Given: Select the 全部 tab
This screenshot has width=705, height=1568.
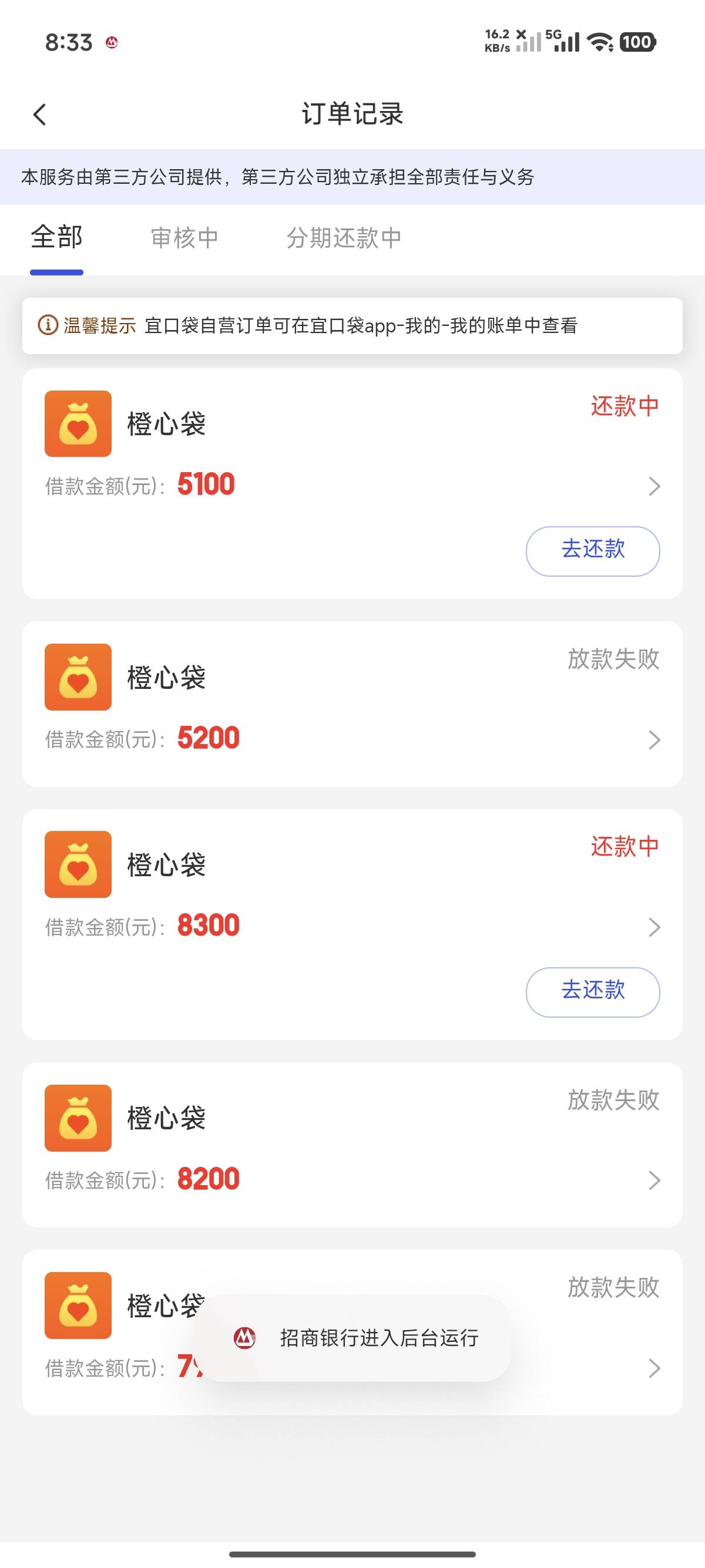Looking at the screenshot, I should point(56,238).
